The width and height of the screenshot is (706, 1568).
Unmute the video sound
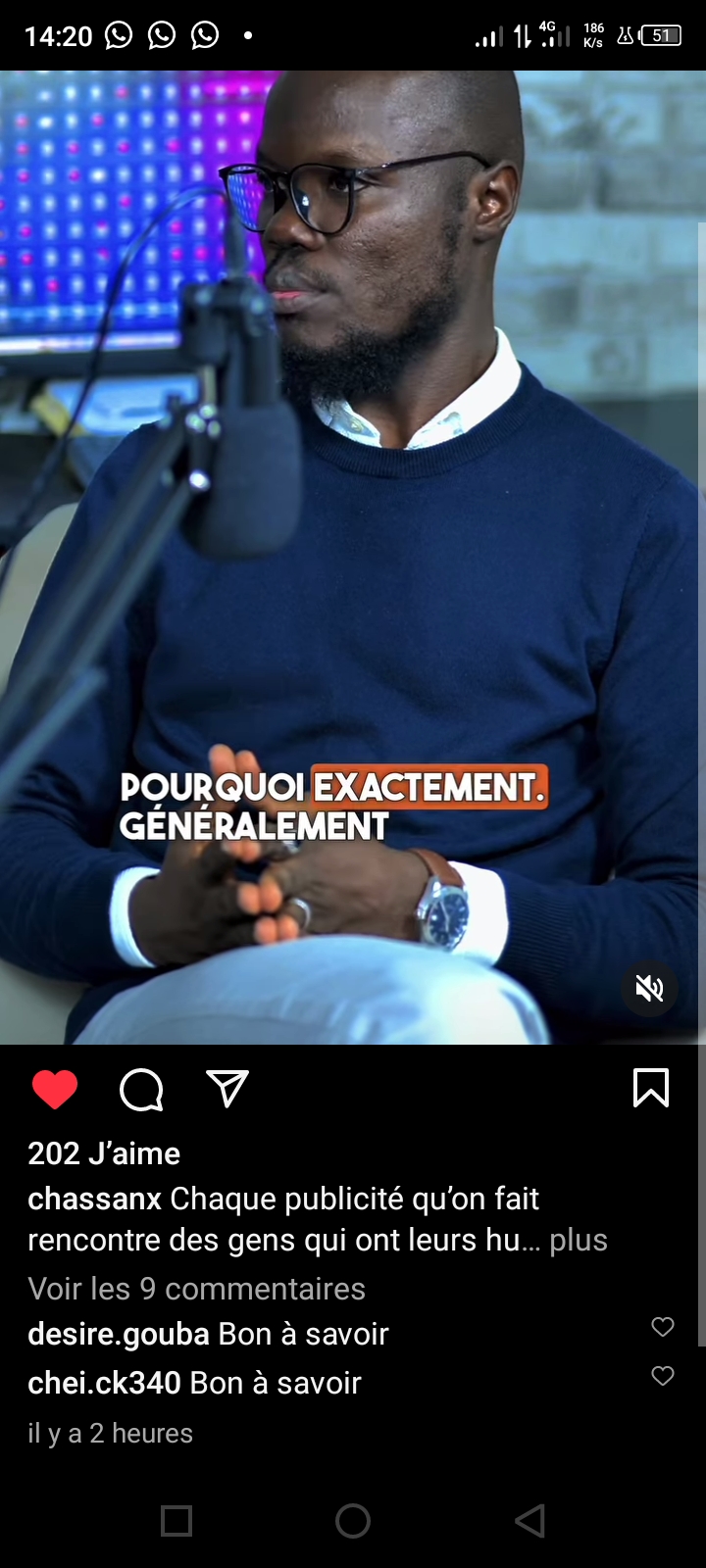point(649,990)
